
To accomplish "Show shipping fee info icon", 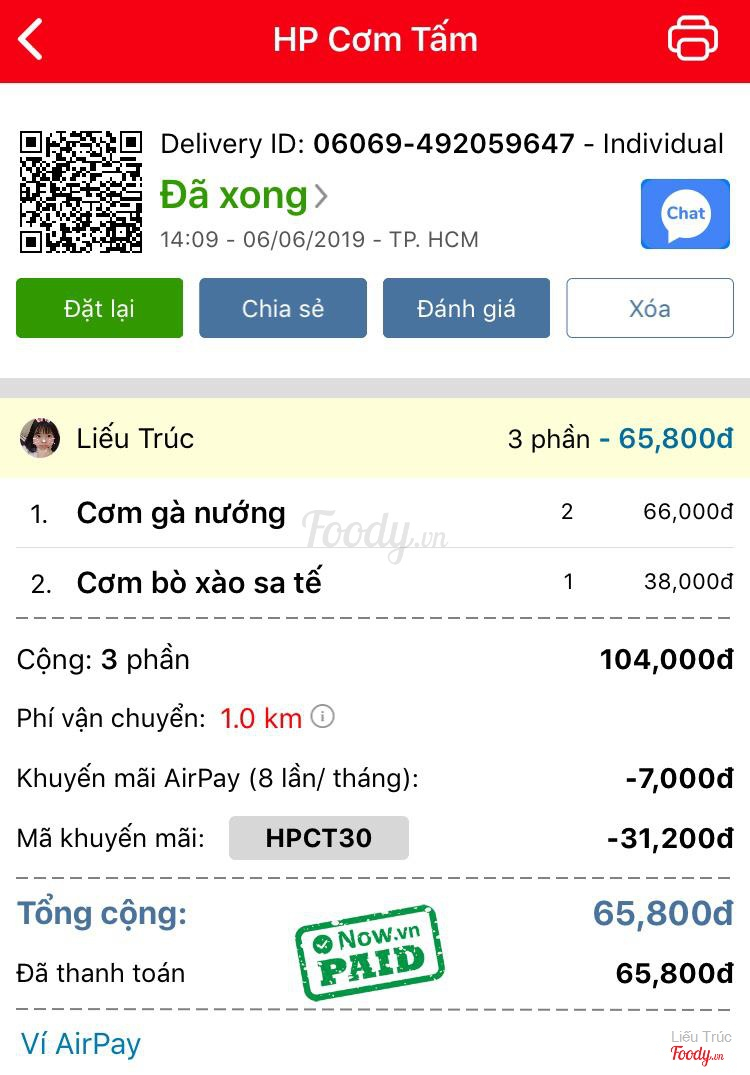I will pos(322,717).
